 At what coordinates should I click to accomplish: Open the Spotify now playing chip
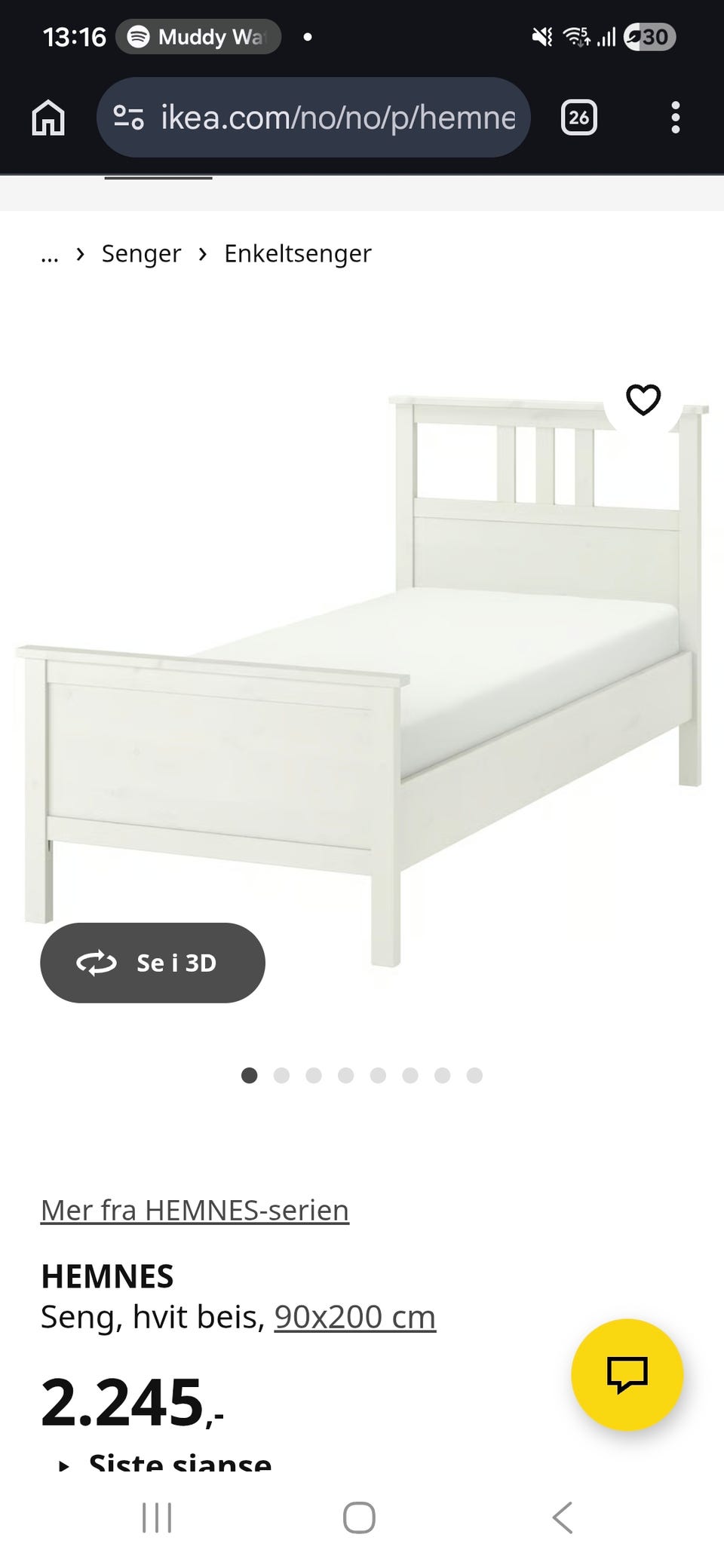click(x=198, y=37)
